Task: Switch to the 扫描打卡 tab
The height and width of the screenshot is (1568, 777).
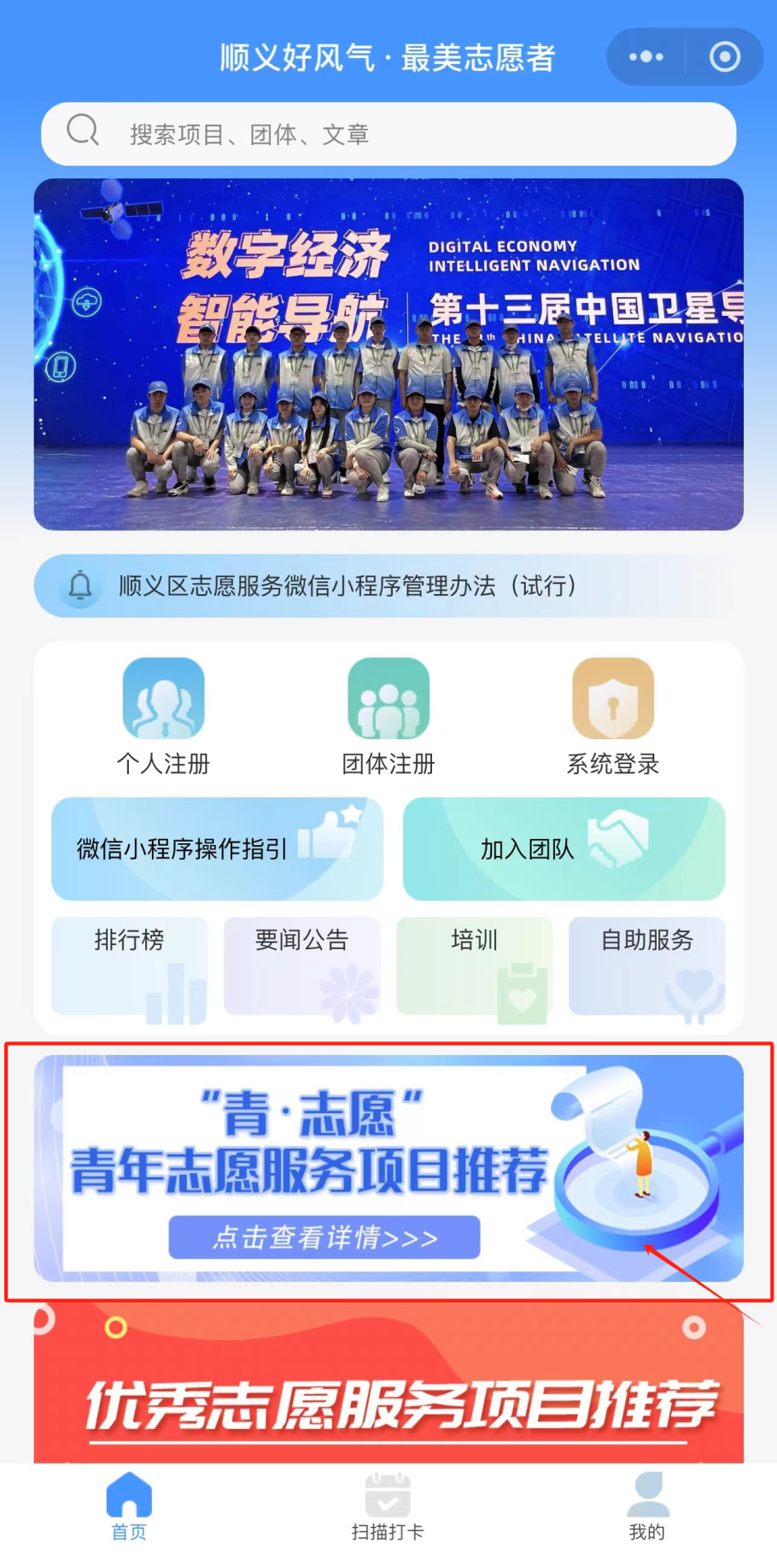Action: 388,1507
